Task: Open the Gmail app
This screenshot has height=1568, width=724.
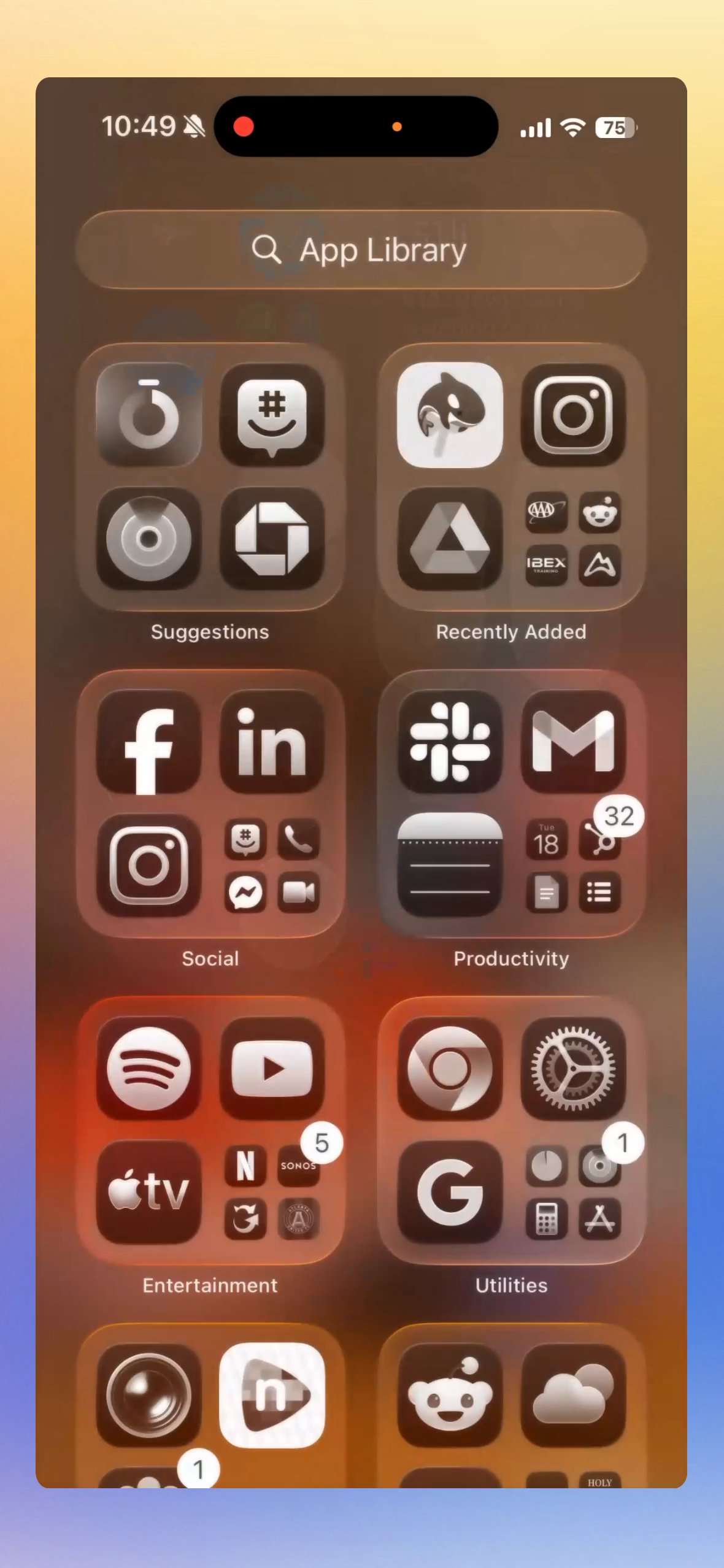Action: tap(573, 742)
